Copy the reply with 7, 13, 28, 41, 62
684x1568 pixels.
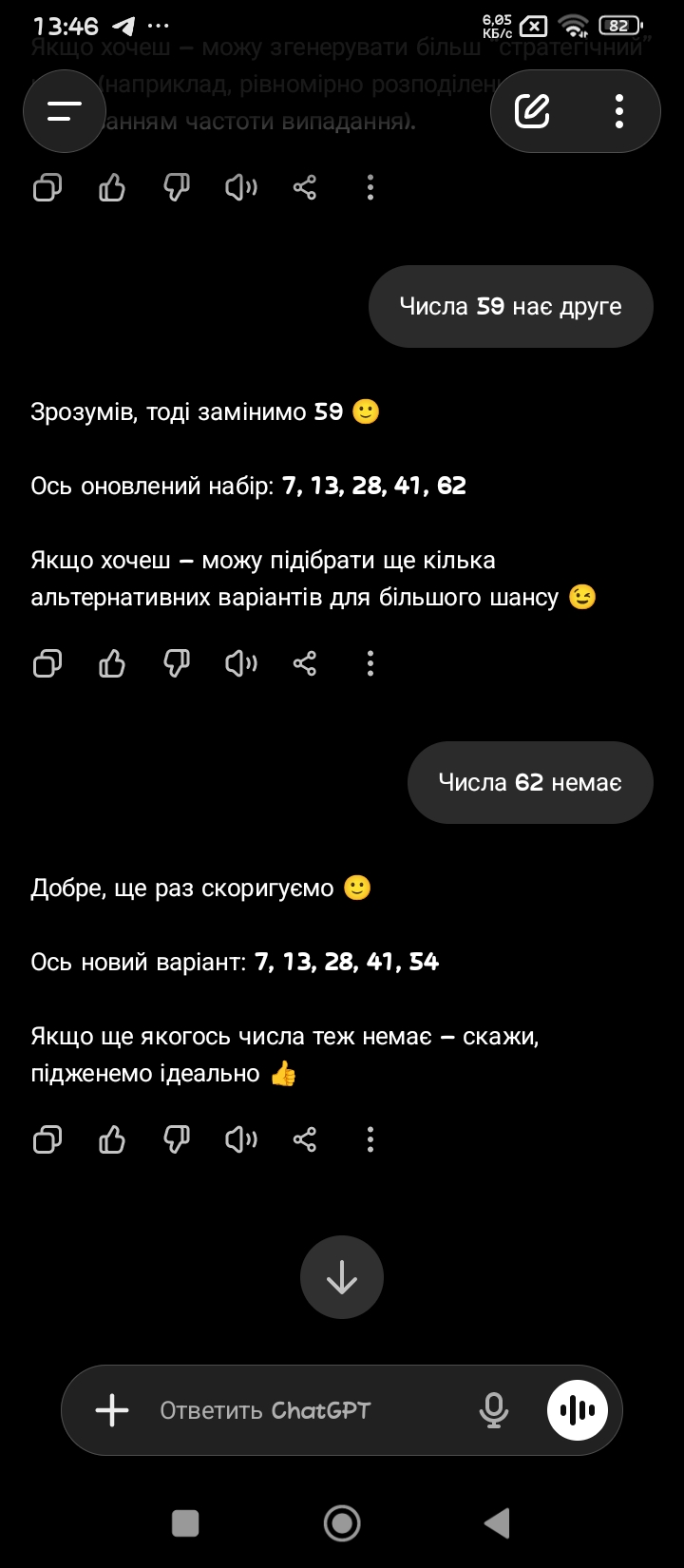coord(47,663)
